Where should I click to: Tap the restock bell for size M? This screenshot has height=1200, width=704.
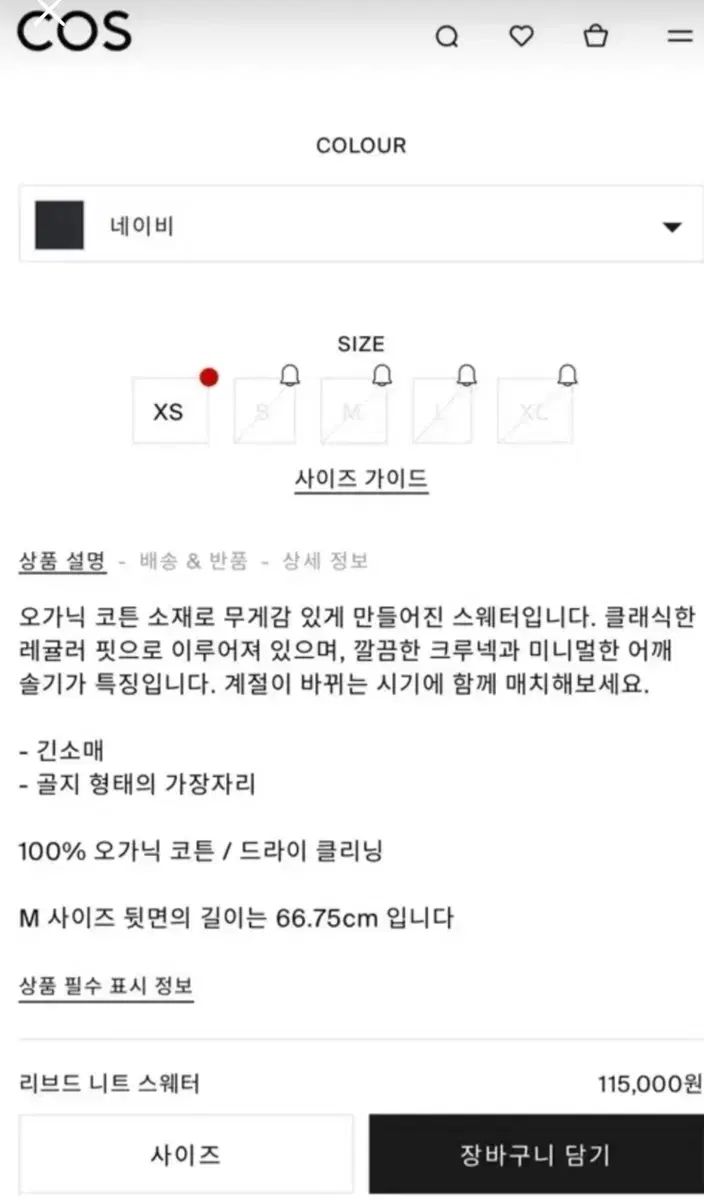point(382,376)
